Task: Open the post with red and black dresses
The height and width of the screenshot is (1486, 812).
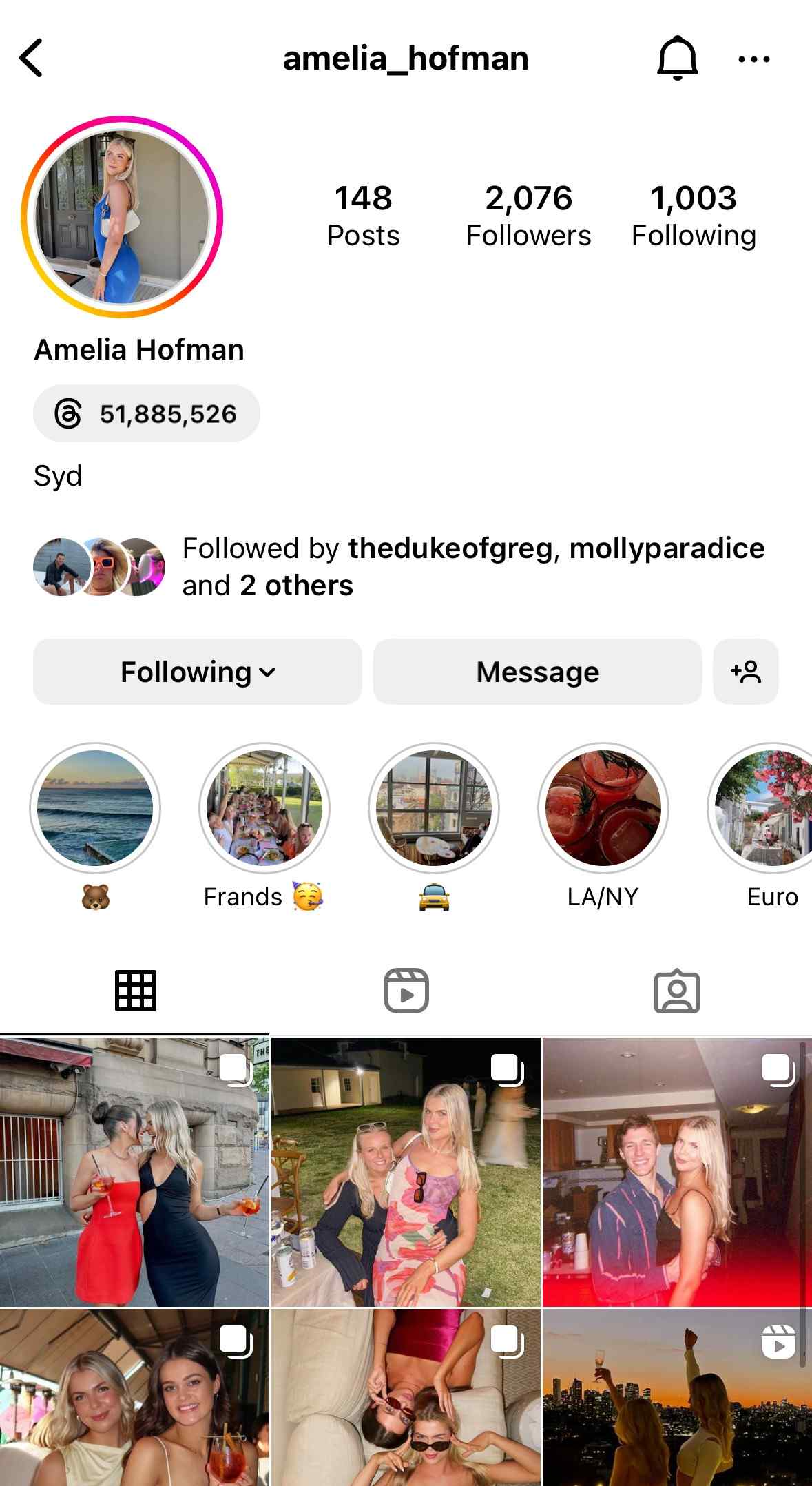Action: 134,1171
